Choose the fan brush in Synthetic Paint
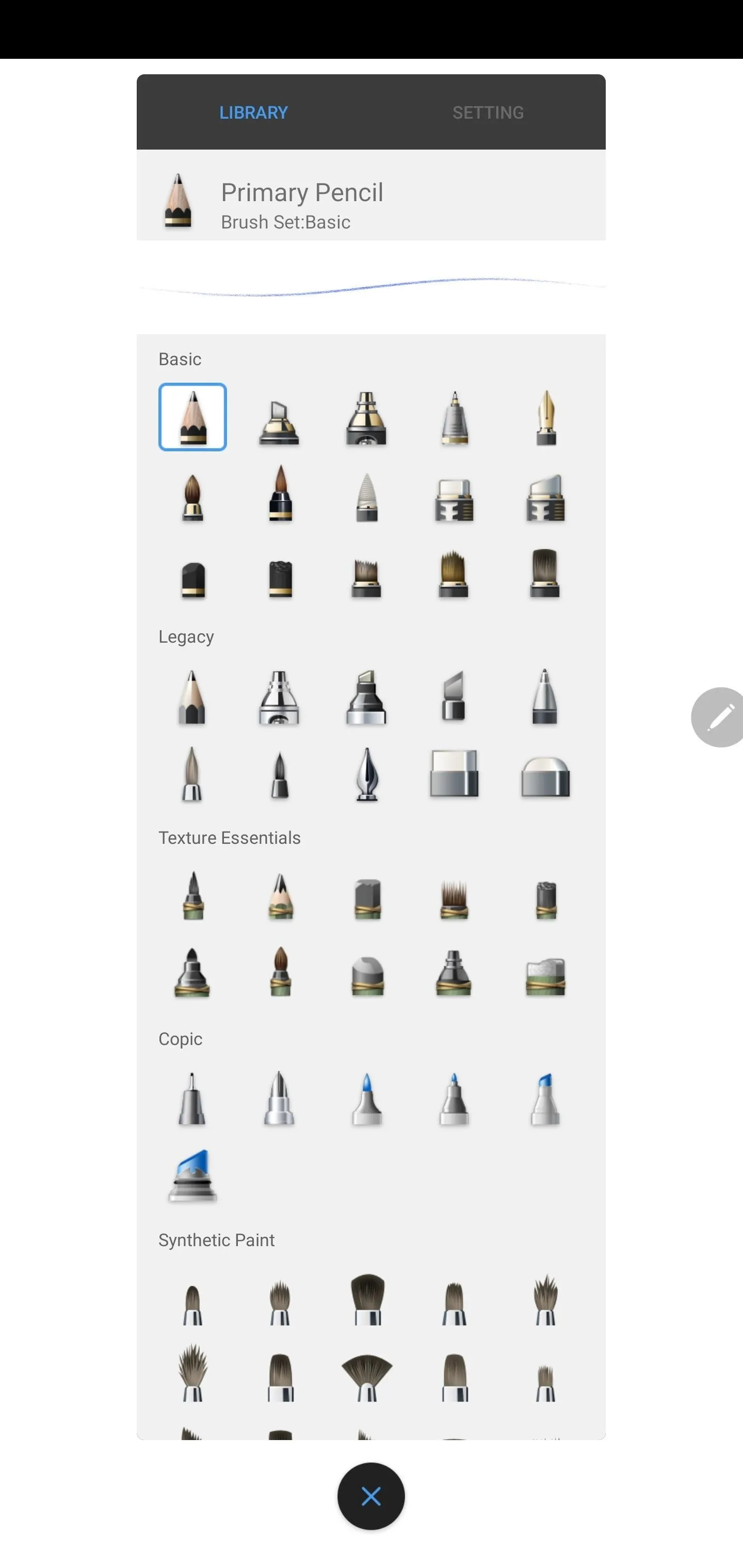Image resolution: width=743 pixels, height=1568 pixels. pos(367,1378)
